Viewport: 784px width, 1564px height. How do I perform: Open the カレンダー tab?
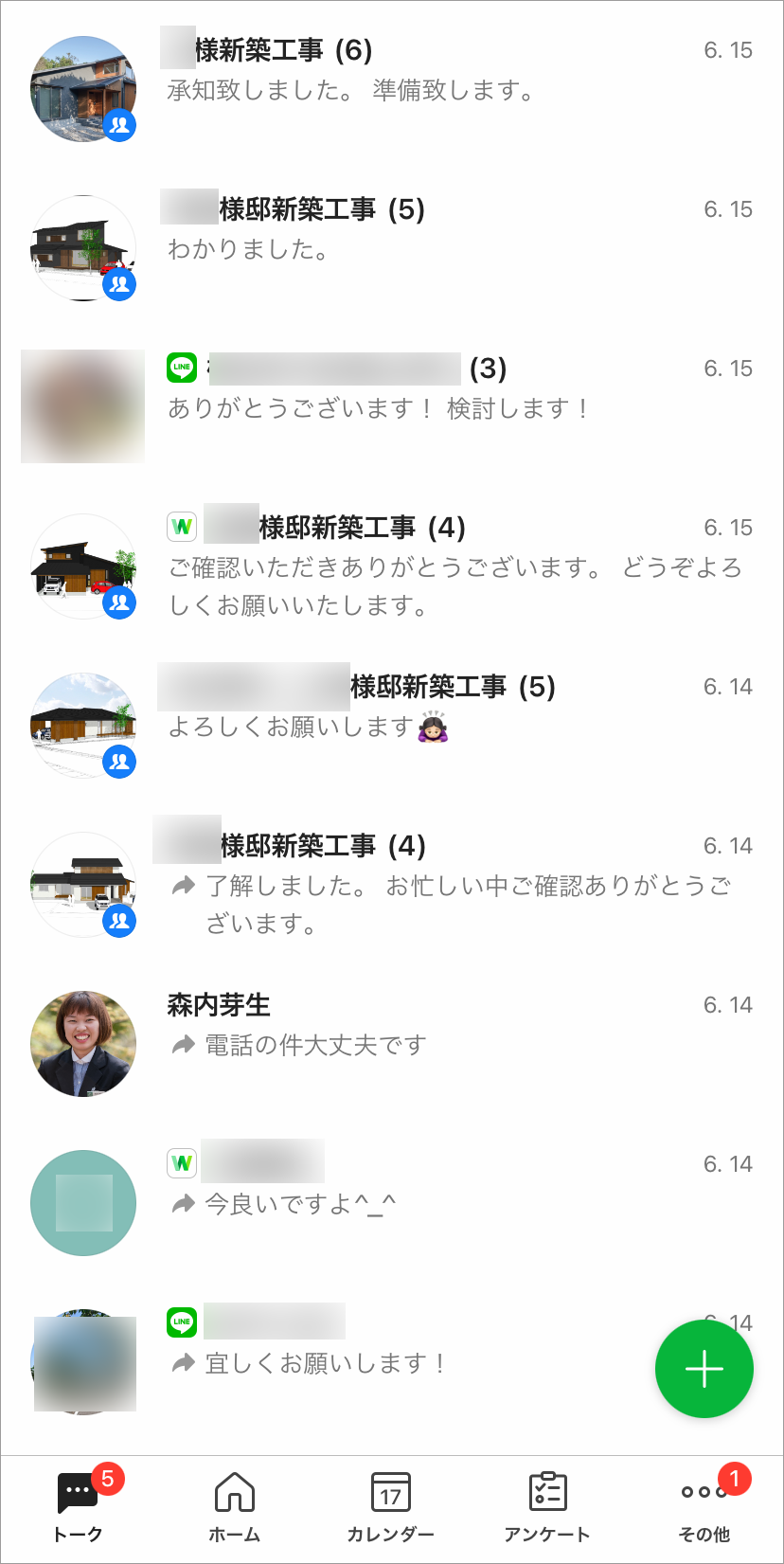coord(391,1507)
